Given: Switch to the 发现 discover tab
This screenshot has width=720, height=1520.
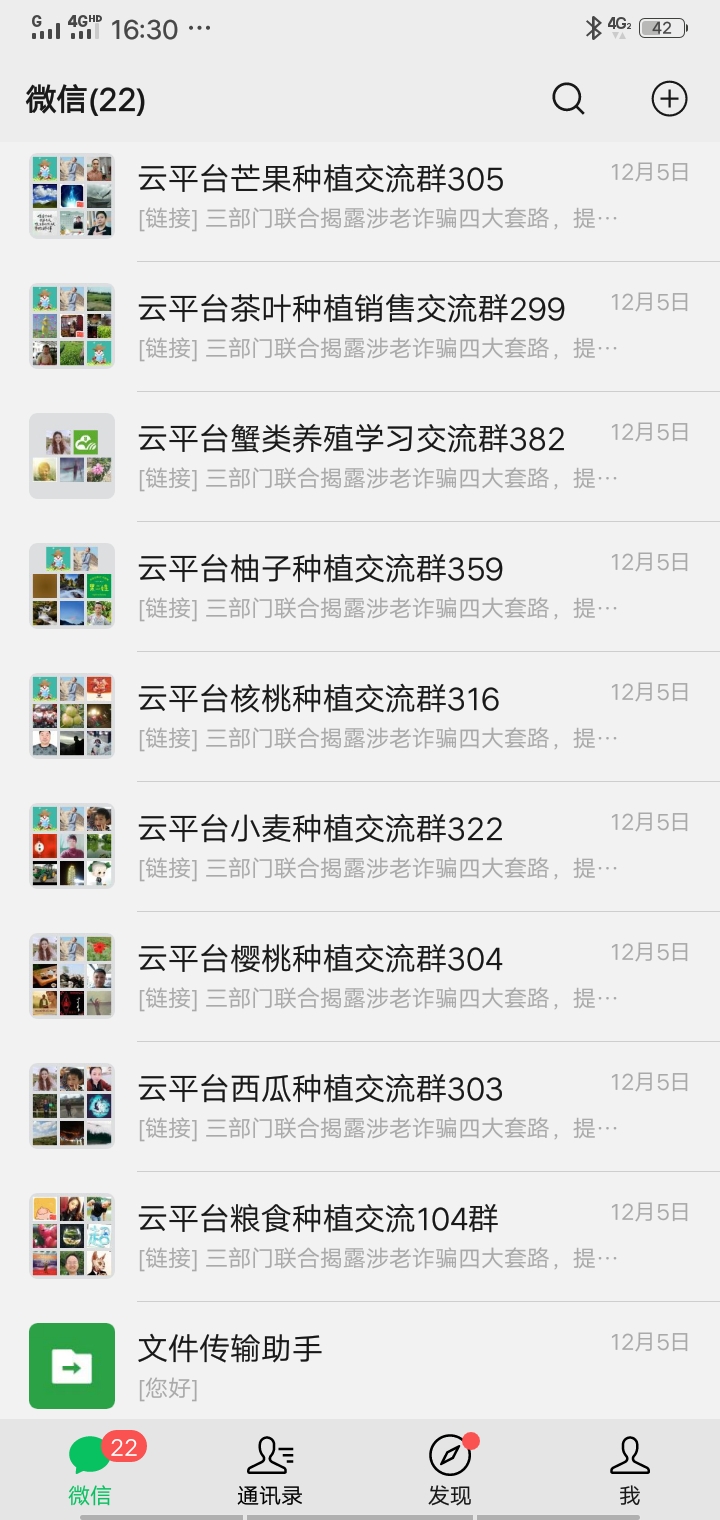Looking at the screenshot, I should coord(450,1470).
